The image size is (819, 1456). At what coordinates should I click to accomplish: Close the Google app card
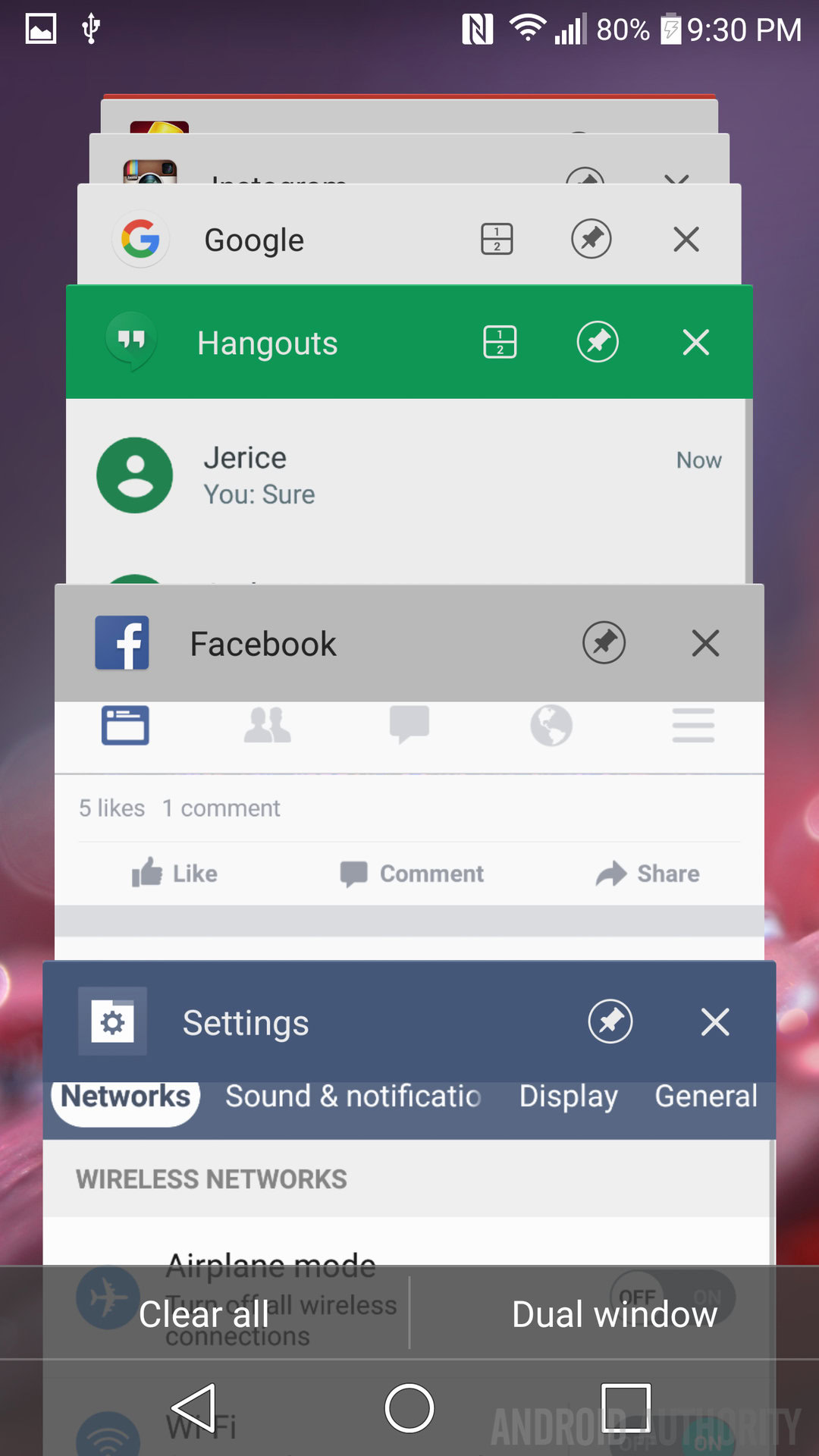[686, 240]
